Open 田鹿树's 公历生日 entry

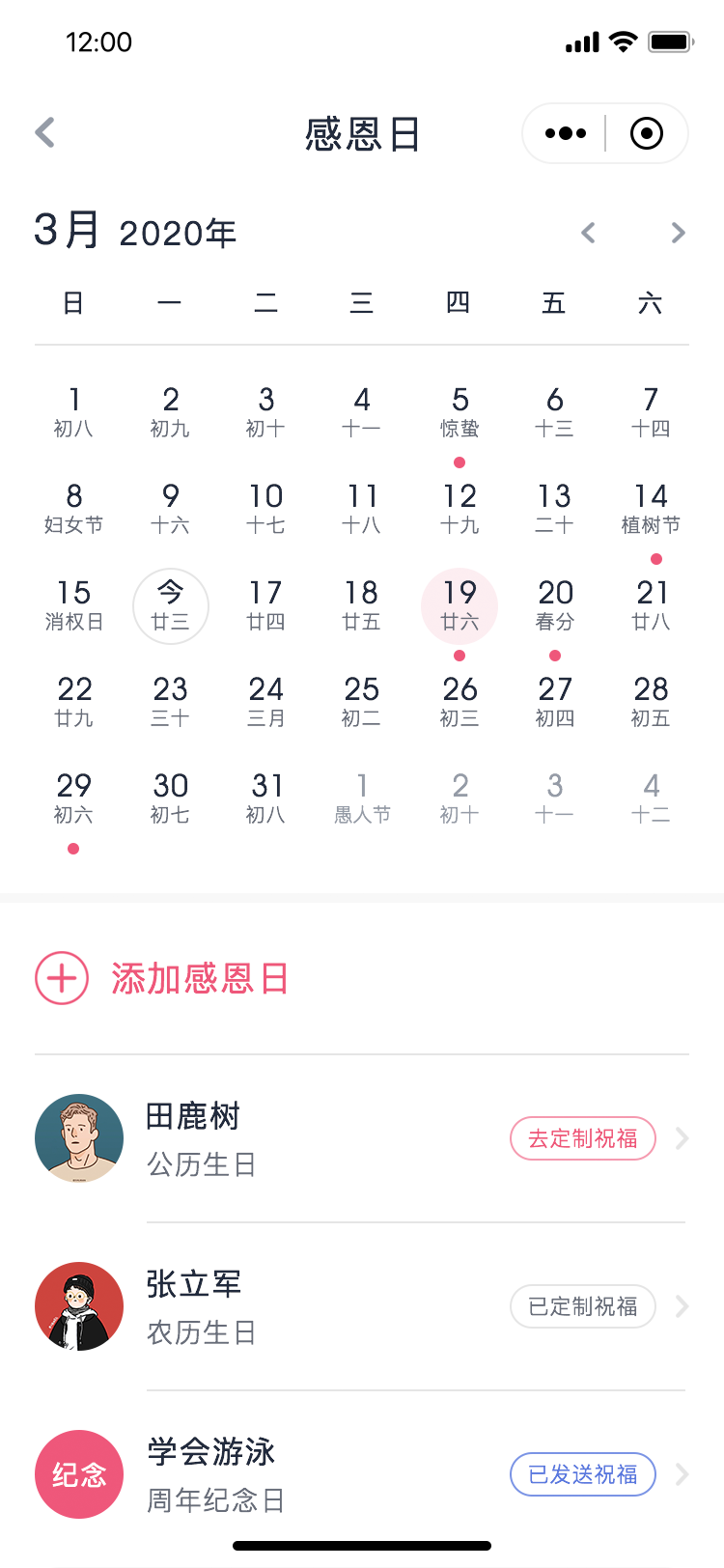click(x=290, y=1139)
